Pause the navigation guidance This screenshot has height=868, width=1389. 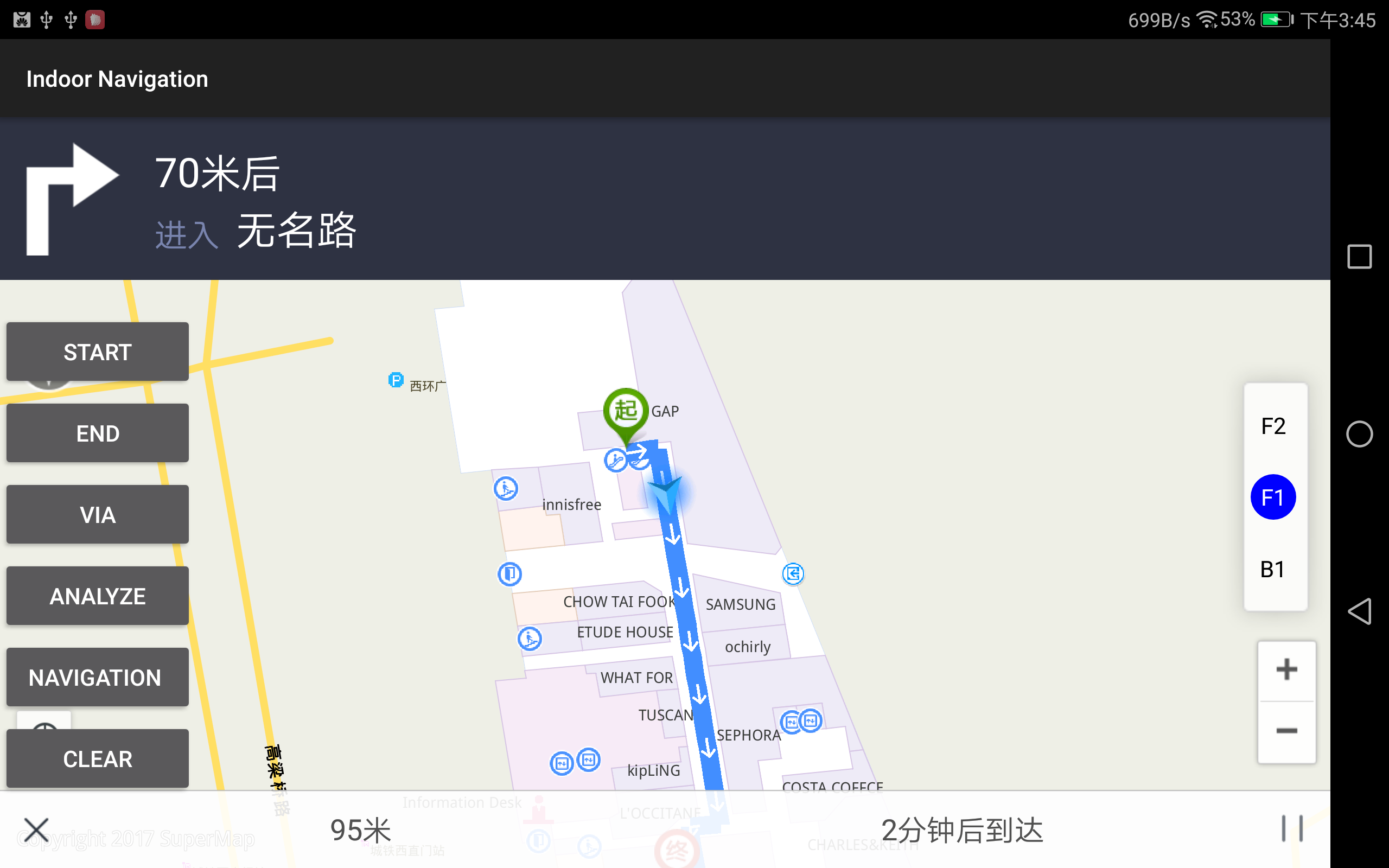1292,829
